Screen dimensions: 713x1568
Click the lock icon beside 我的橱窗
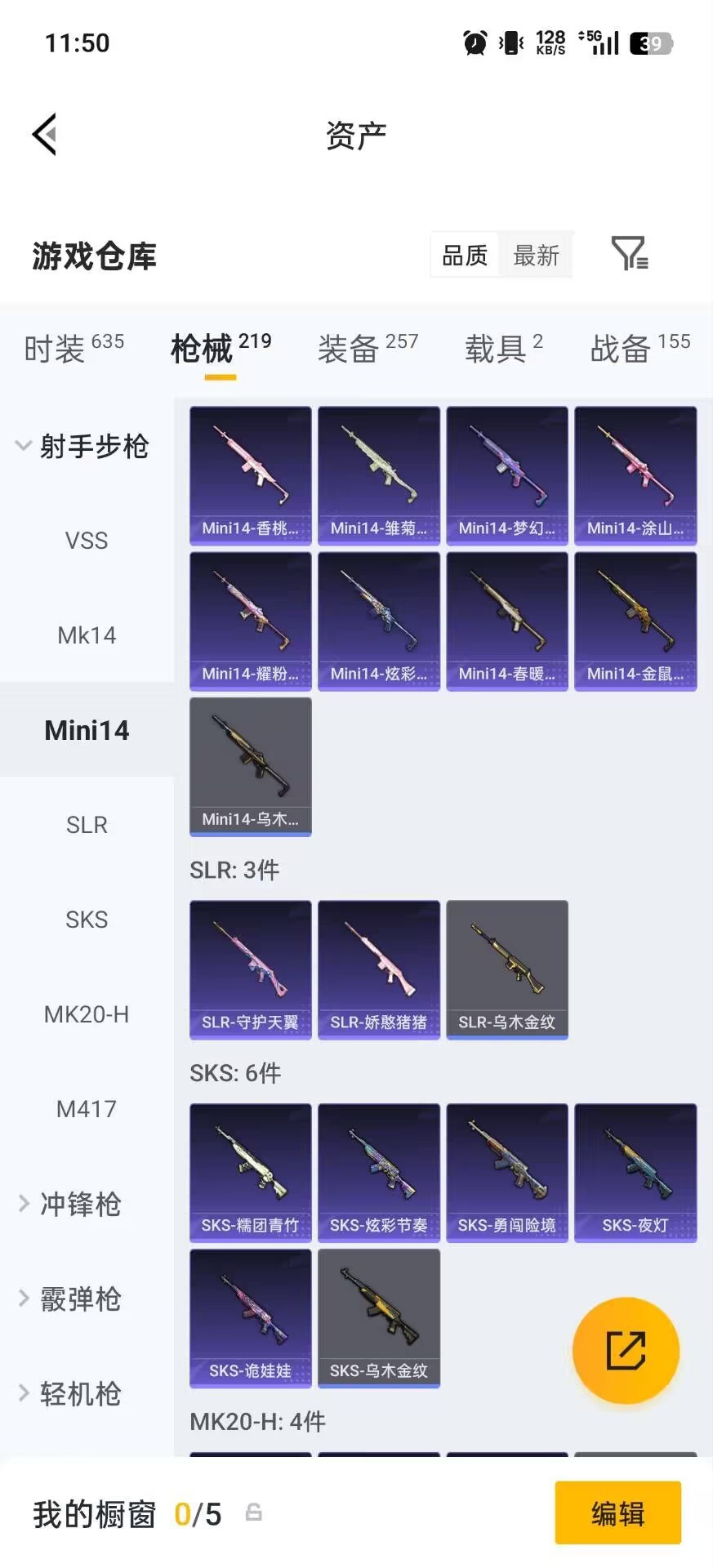pyautogui.click(x=253, y=1513)
